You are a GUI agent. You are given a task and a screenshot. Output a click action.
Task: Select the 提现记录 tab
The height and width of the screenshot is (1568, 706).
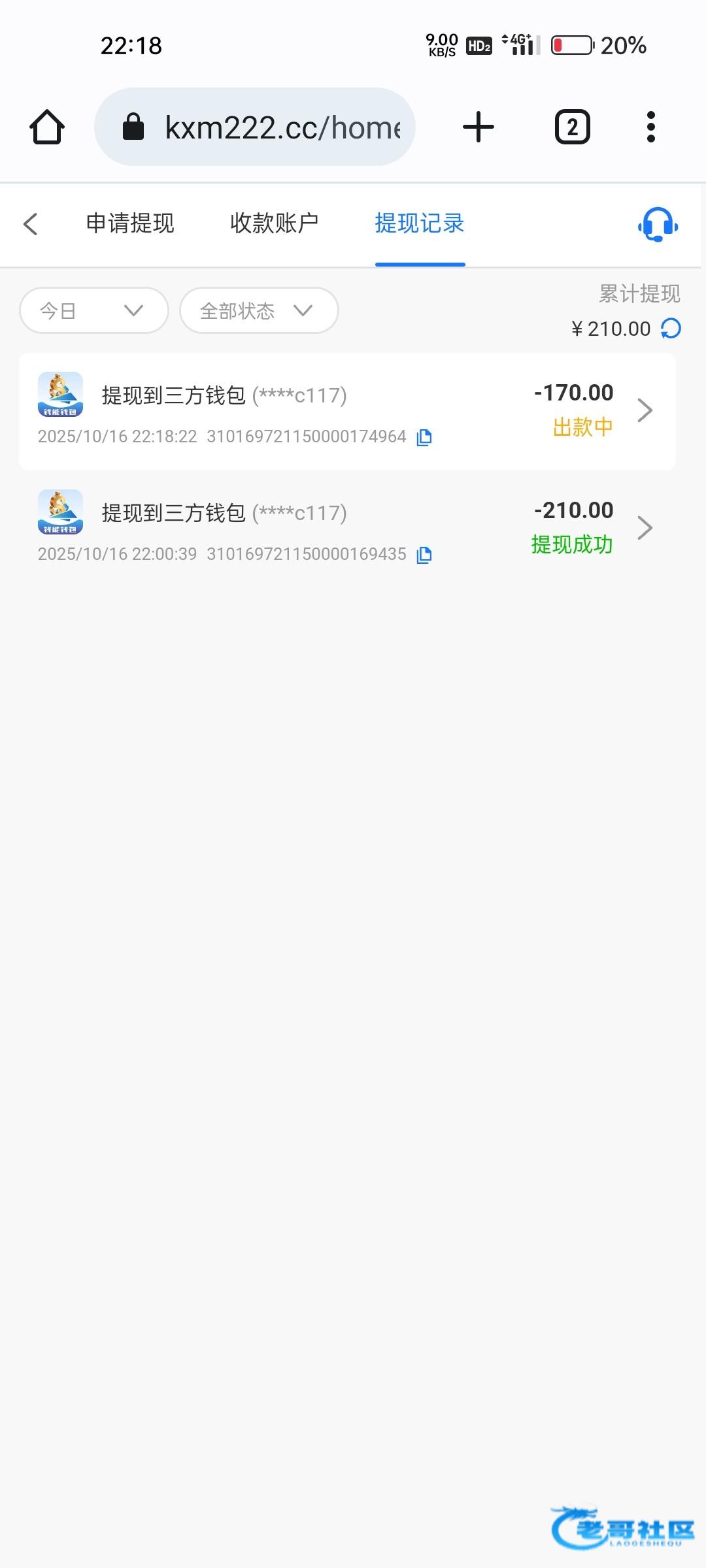point(420,223)
